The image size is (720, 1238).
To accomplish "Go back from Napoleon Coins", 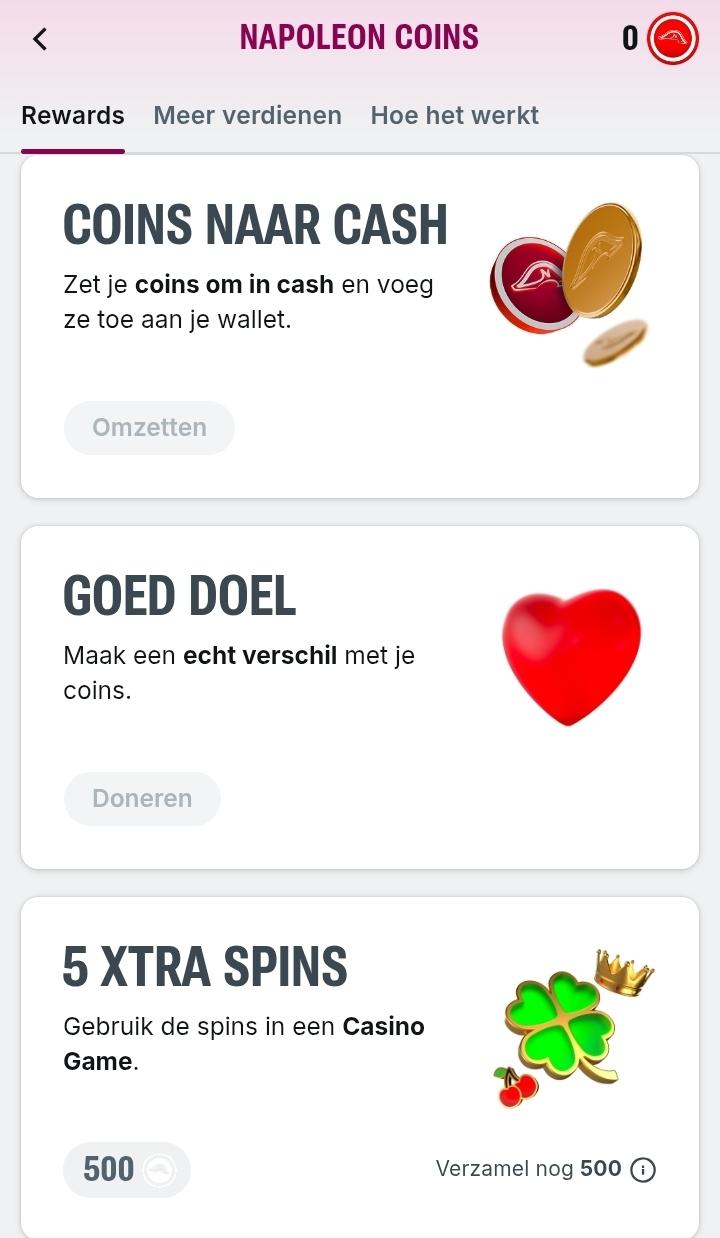I will (40, 39).
